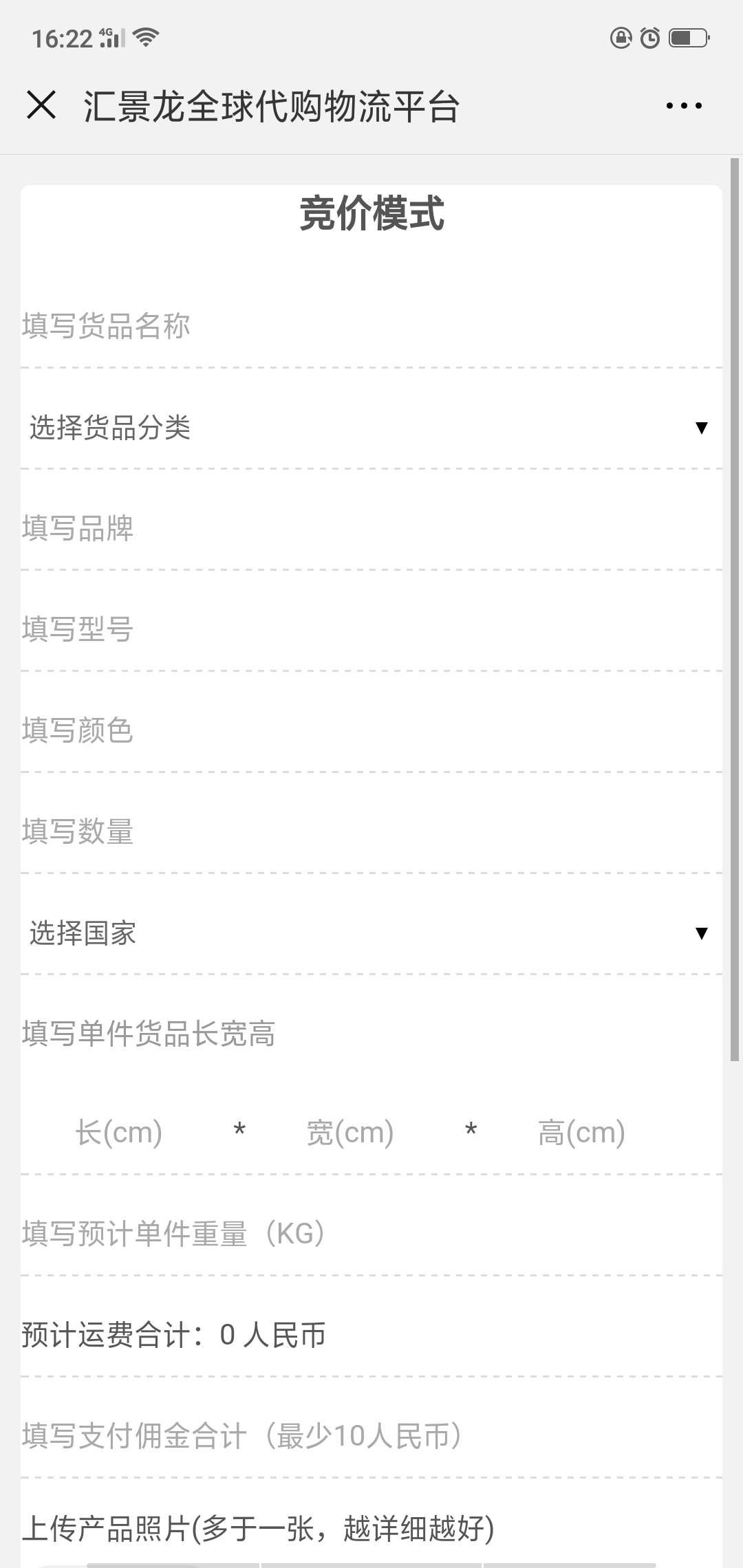Viewport: 743px width, 1568px height.
Task: Expand the category dropdown via its ▼ arrow
Action: point(701,427)
